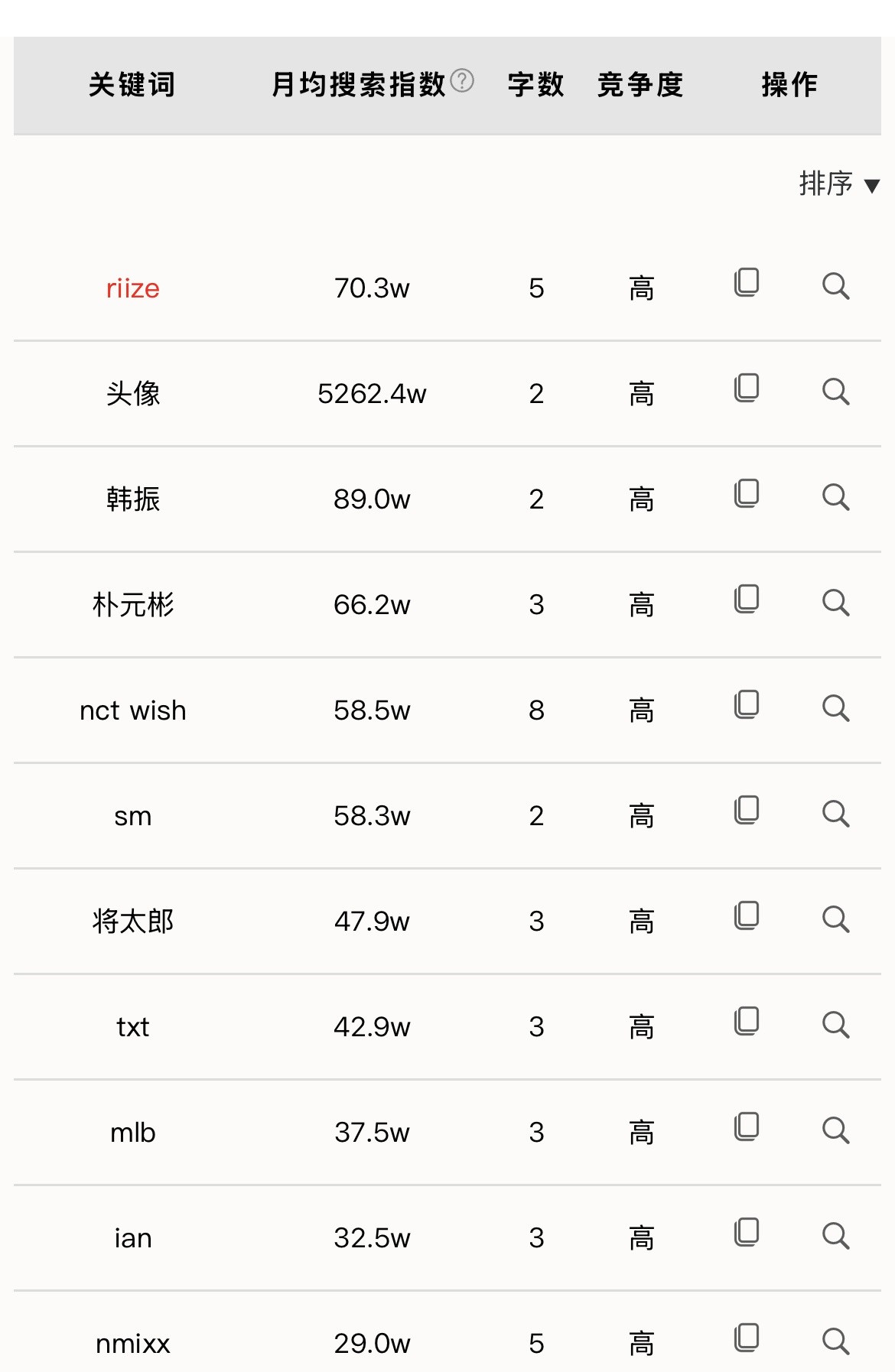Image resolution: width=895 pixels, height=1372 pixels.
Task: Search the keyword sm
Action: (x=835, y=814)
